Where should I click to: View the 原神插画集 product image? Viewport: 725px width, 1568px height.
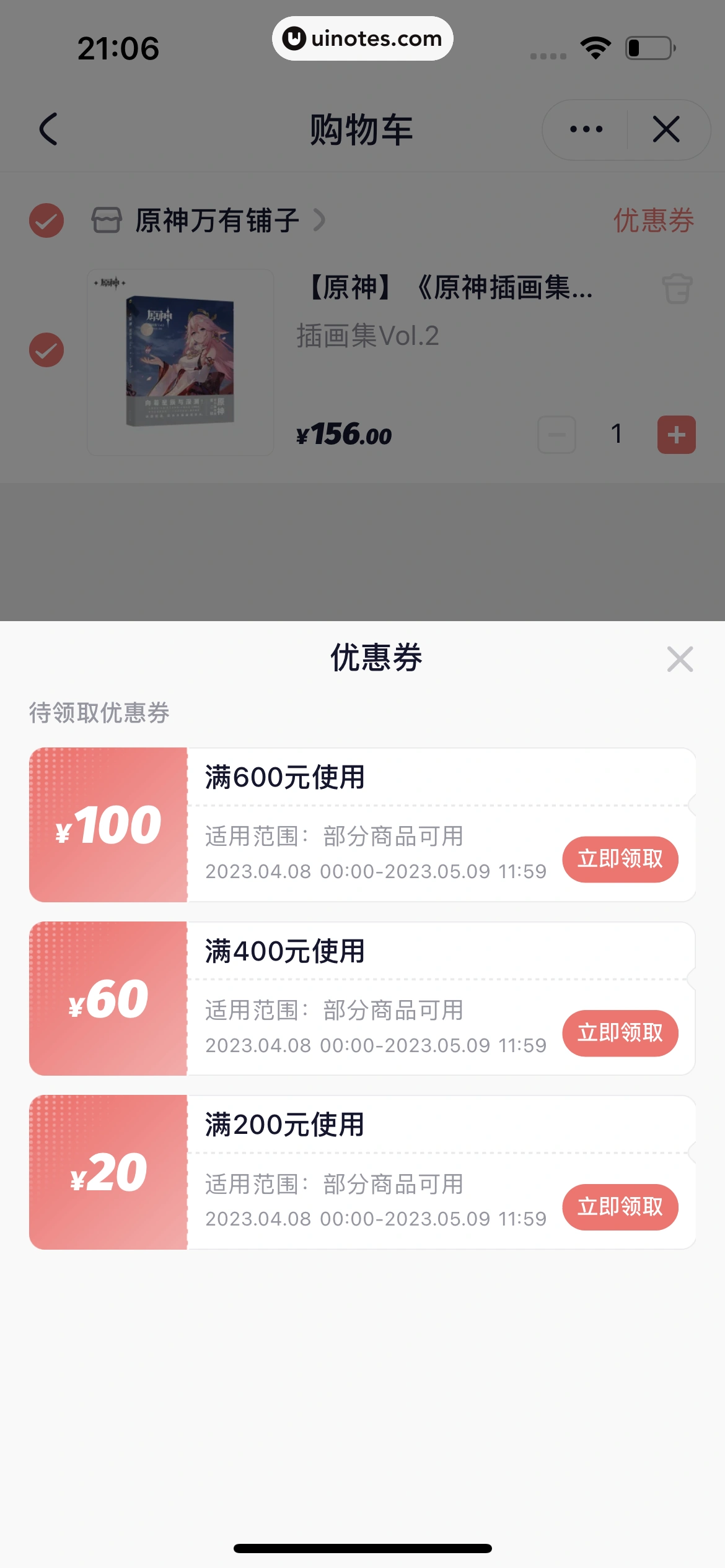180,362
